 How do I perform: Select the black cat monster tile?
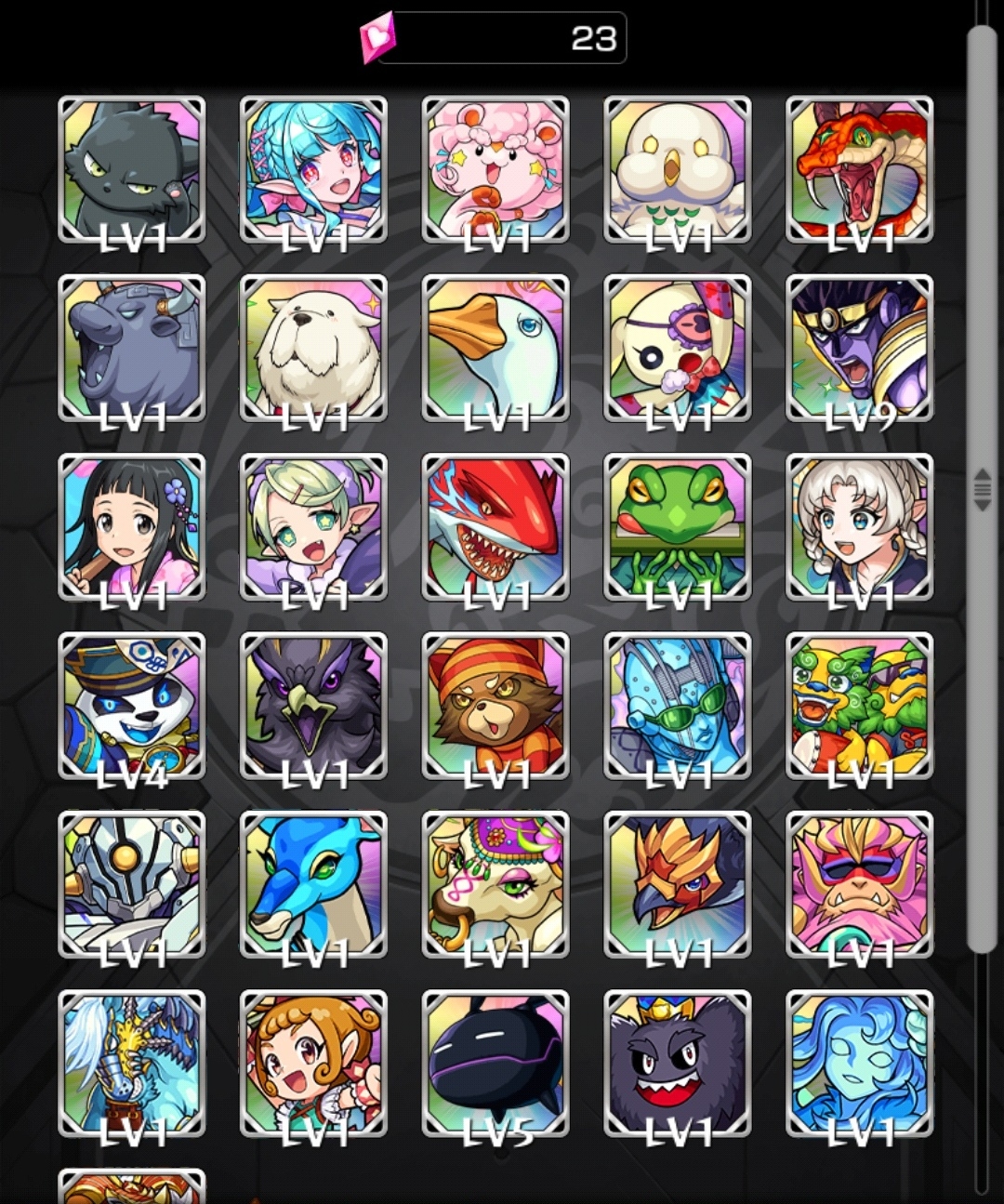132,170
